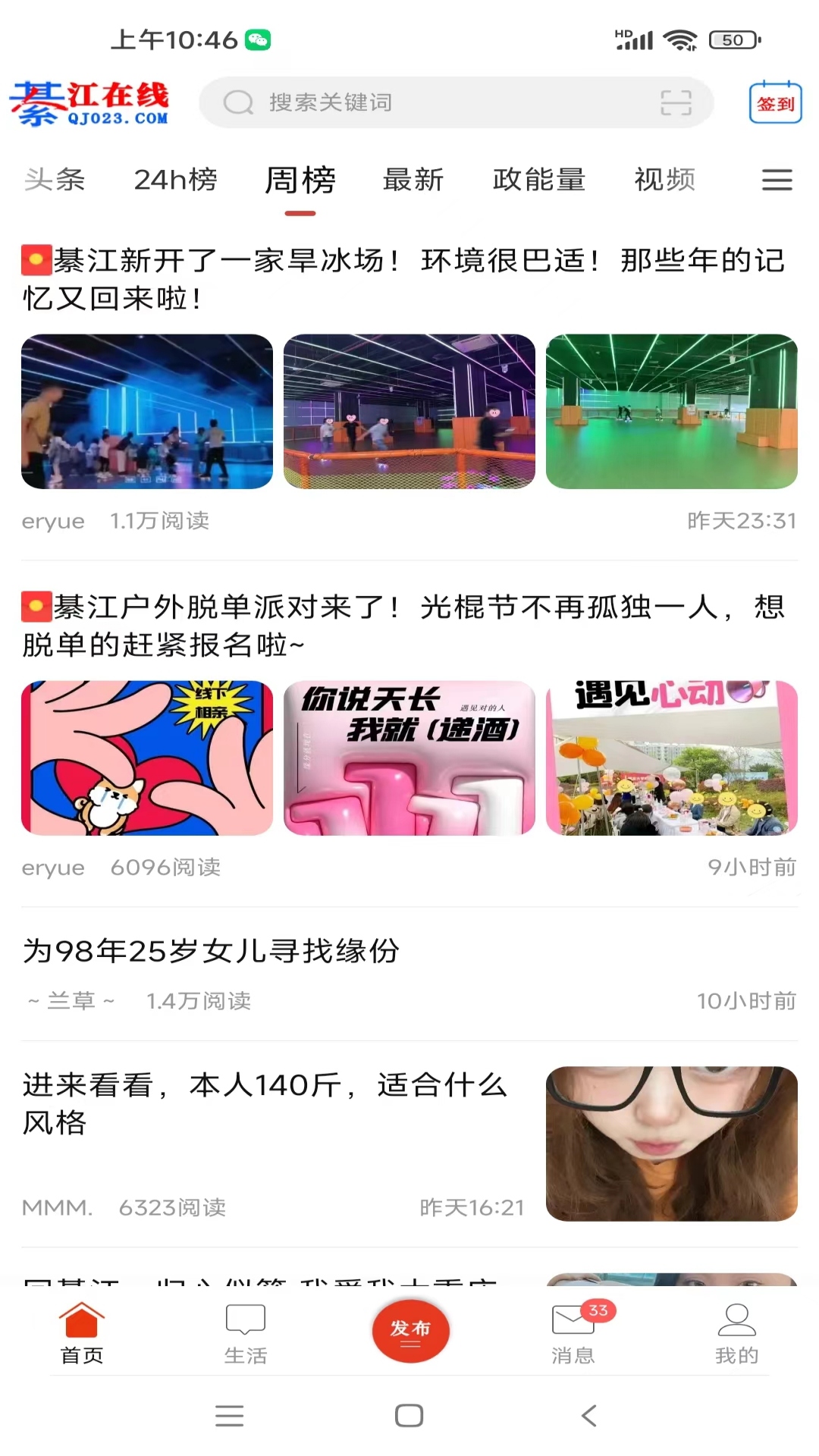Open the scan icon in search bar

pos(676,102)
